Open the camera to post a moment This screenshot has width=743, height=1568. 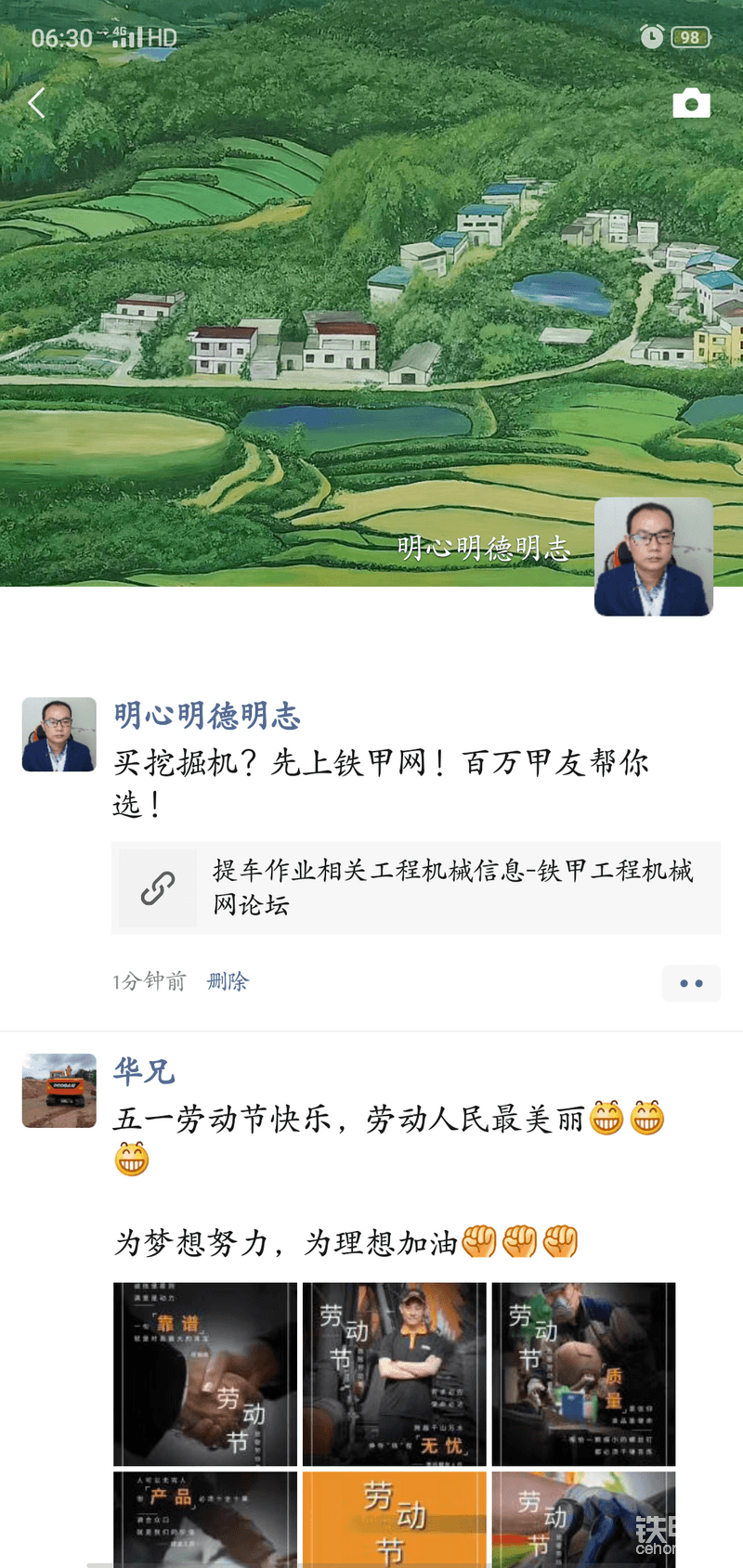[x=691, y=103]
